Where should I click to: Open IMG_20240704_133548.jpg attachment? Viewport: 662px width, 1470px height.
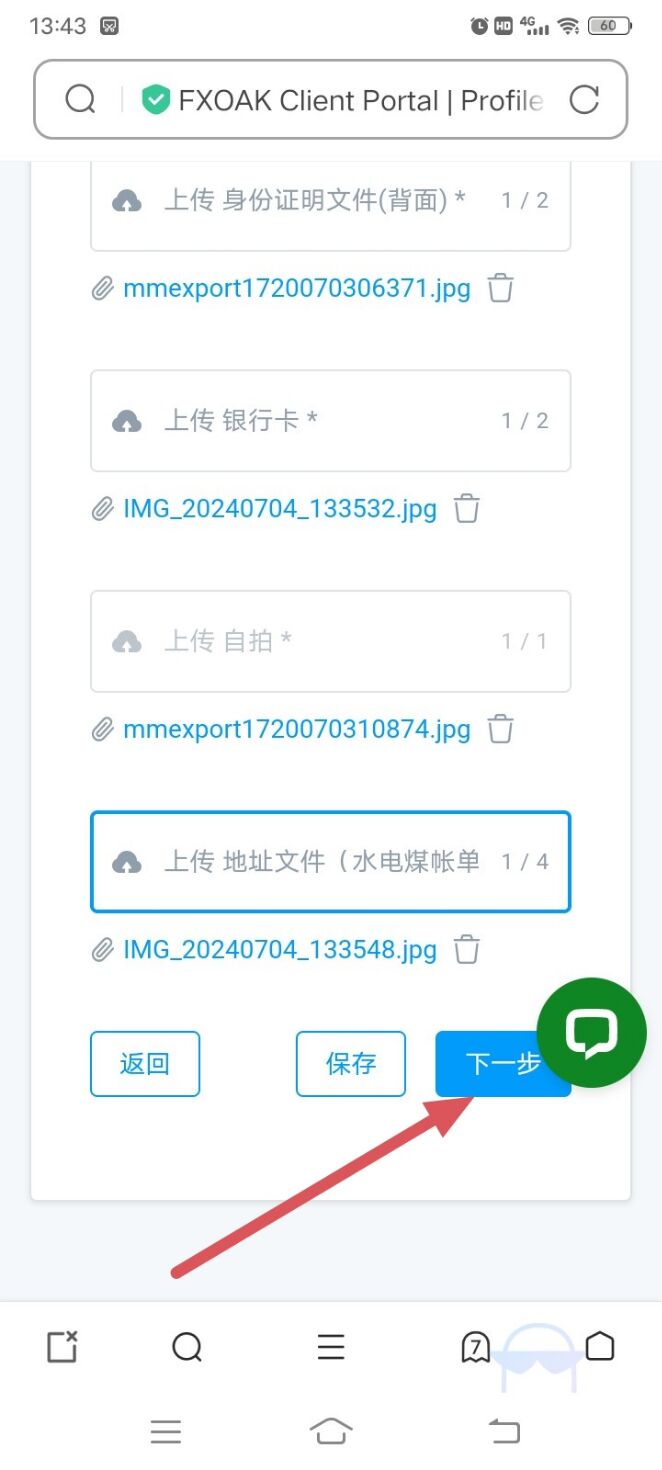coord(280,950)
